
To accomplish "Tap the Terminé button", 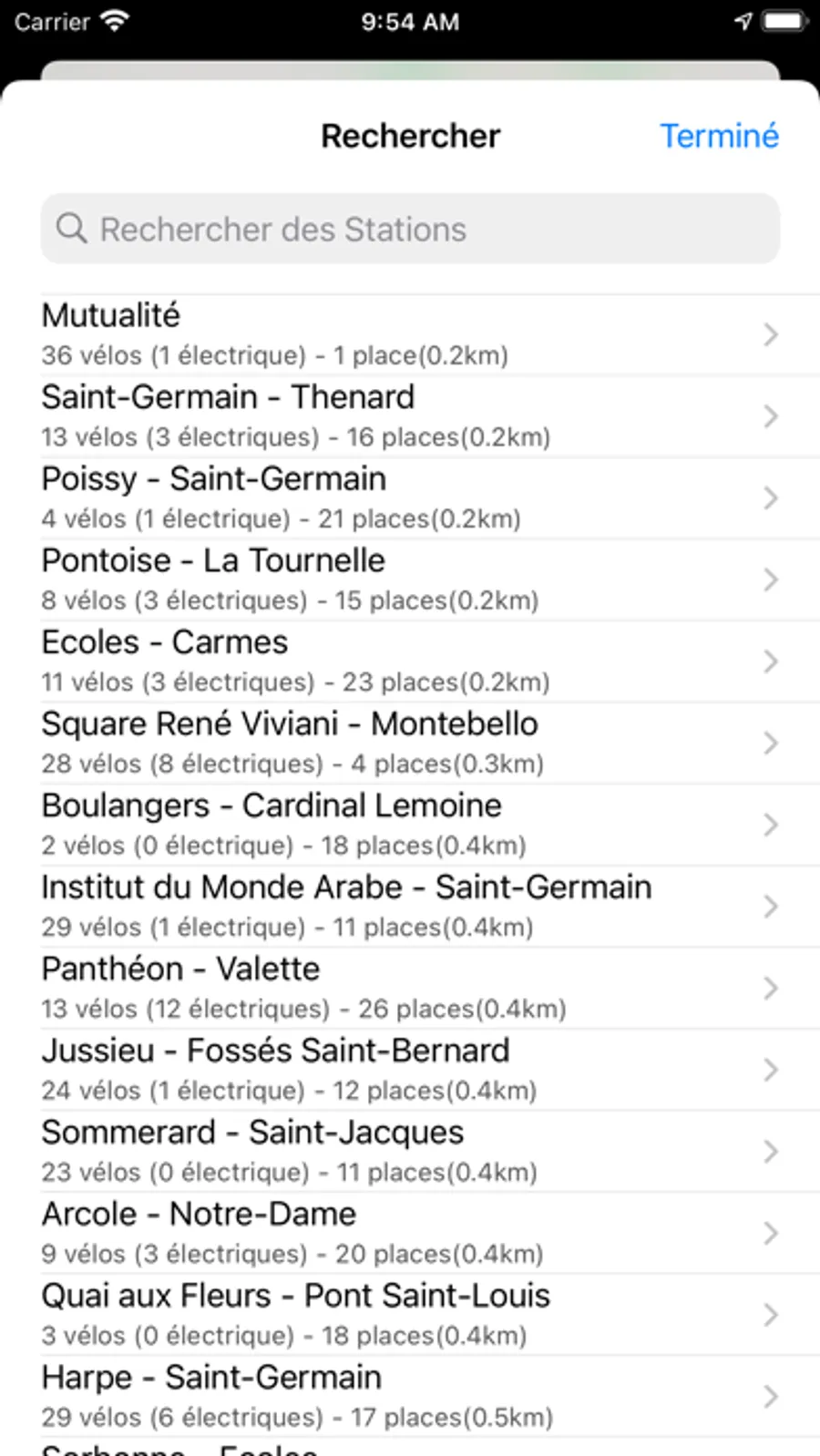I will point(719,136).
